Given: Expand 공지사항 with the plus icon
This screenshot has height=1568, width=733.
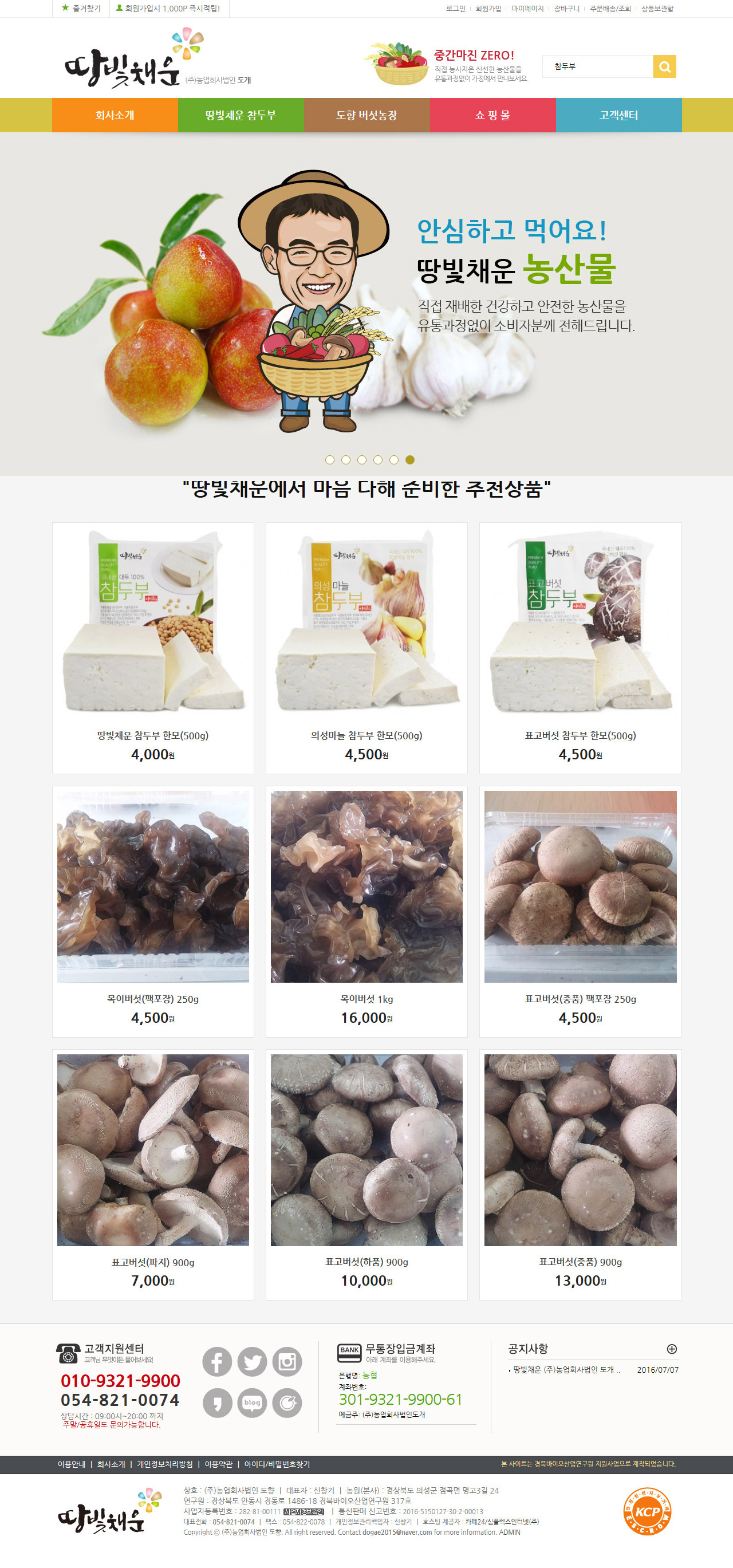Looking at the screenshot, I should pos(672,1349).
